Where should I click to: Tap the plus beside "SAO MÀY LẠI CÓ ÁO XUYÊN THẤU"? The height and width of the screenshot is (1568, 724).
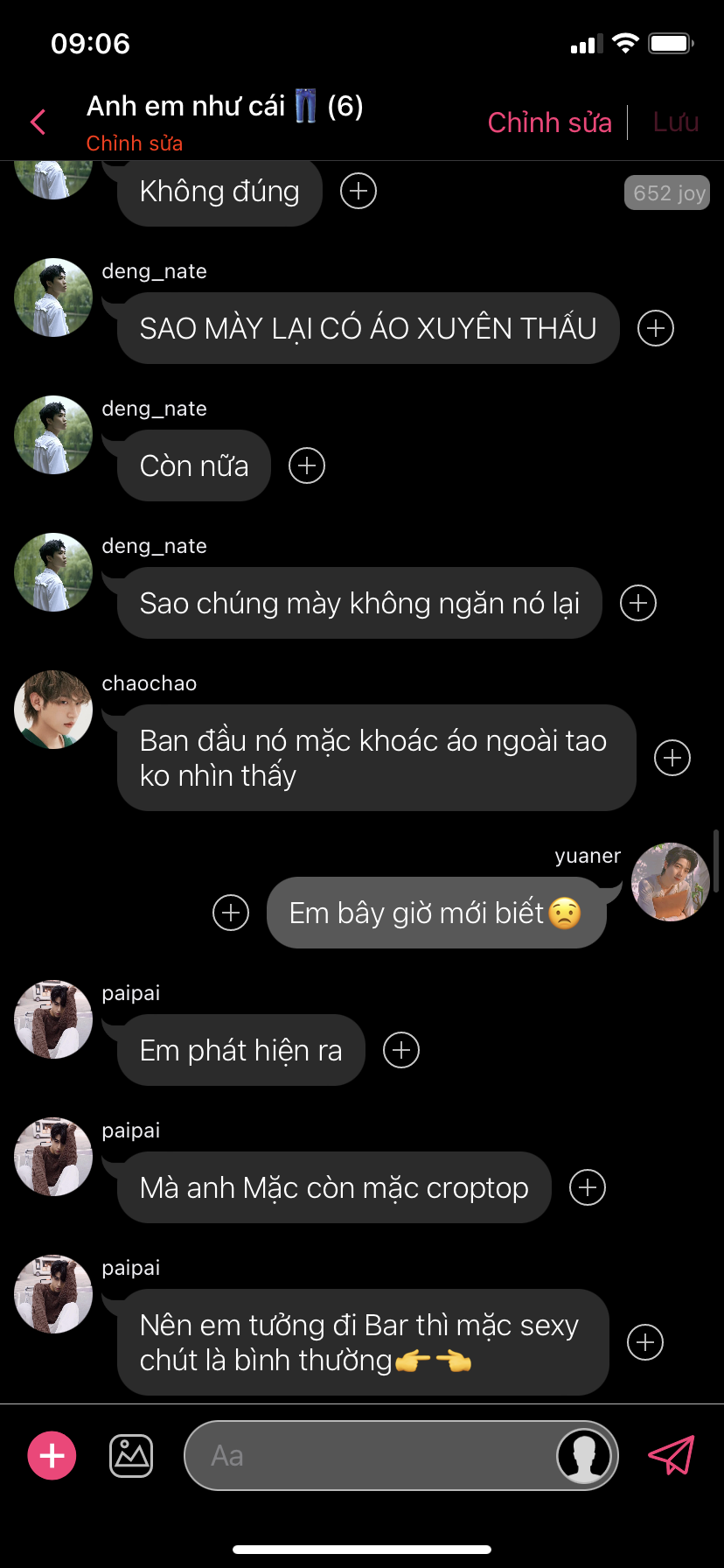tap(656, 328)
